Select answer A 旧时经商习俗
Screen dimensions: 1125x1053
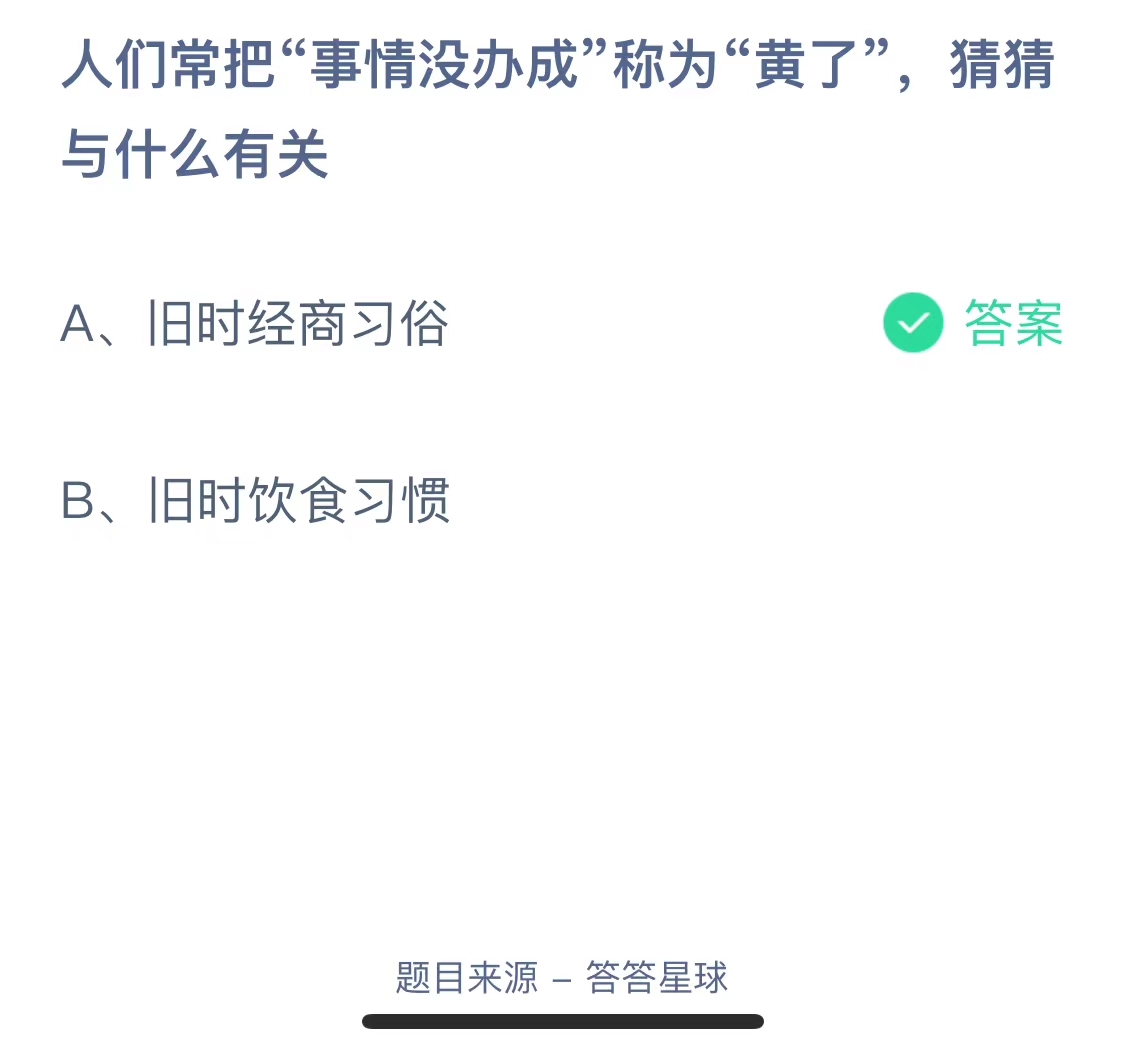(x=255, y=324)
